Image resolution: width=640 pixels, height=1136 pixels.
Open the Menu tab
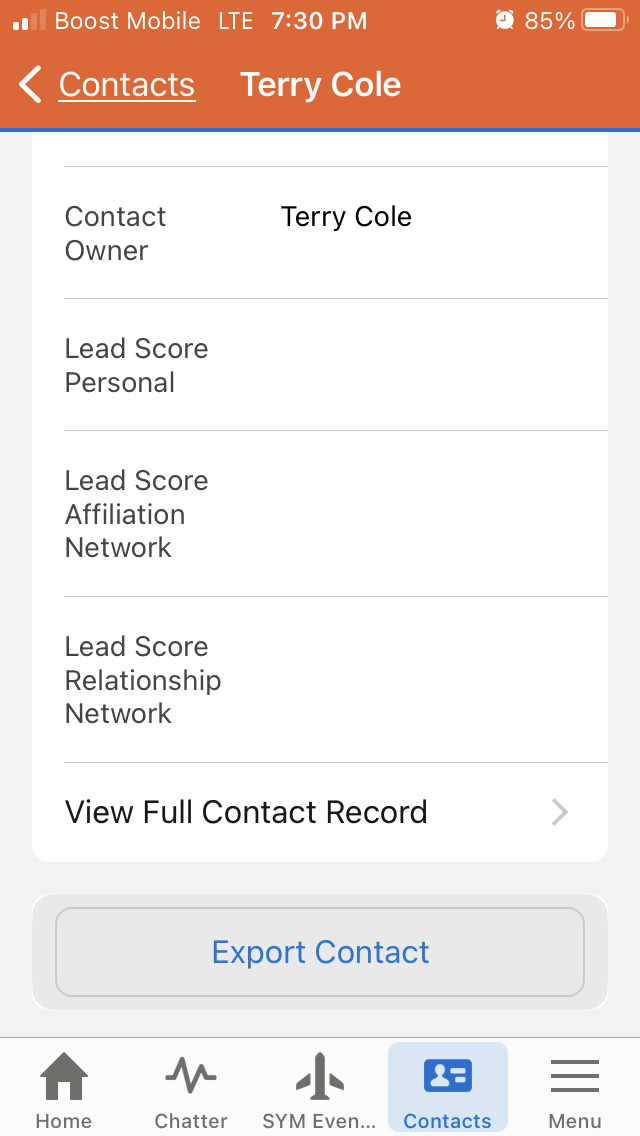coord(575,1088)
